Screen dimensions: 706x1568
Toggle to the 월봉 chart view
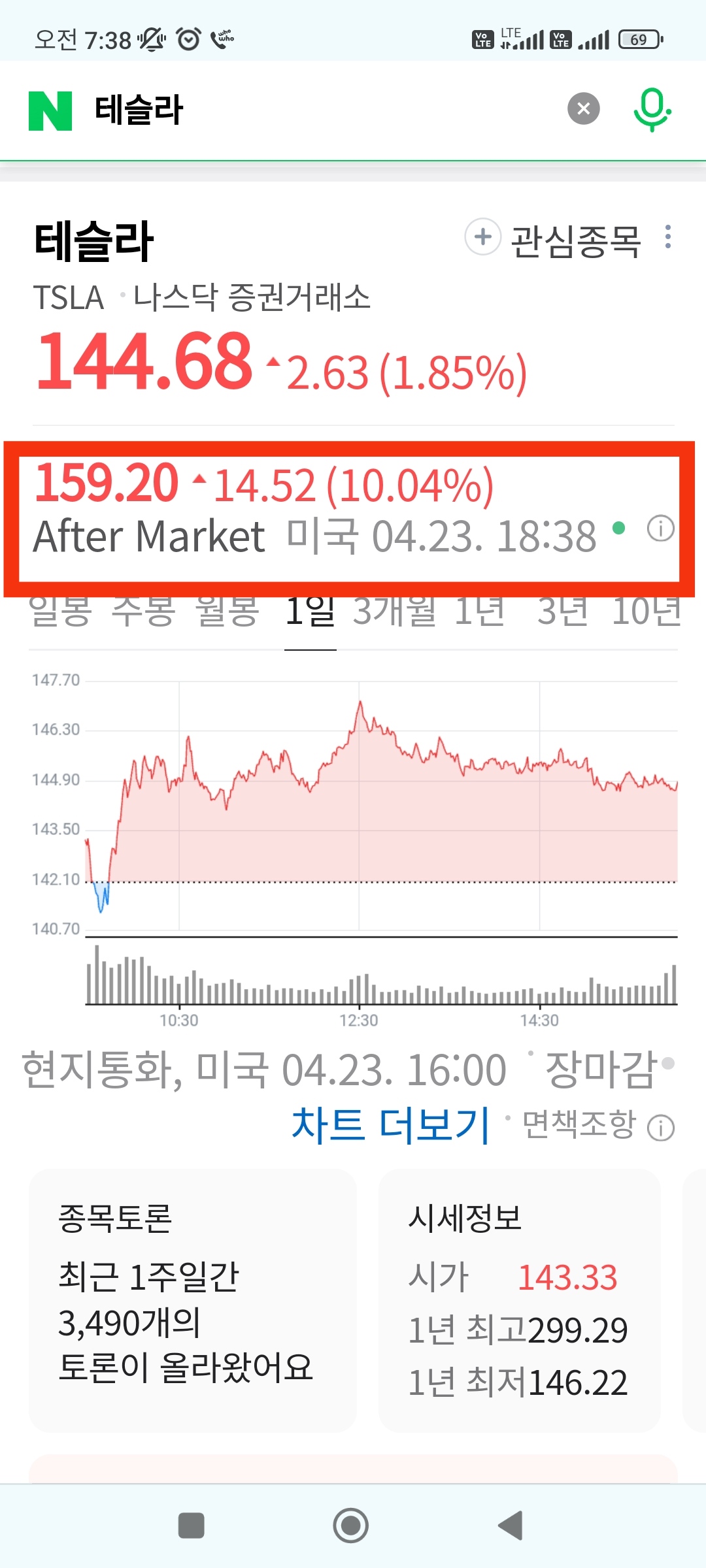tap(227, 614)
